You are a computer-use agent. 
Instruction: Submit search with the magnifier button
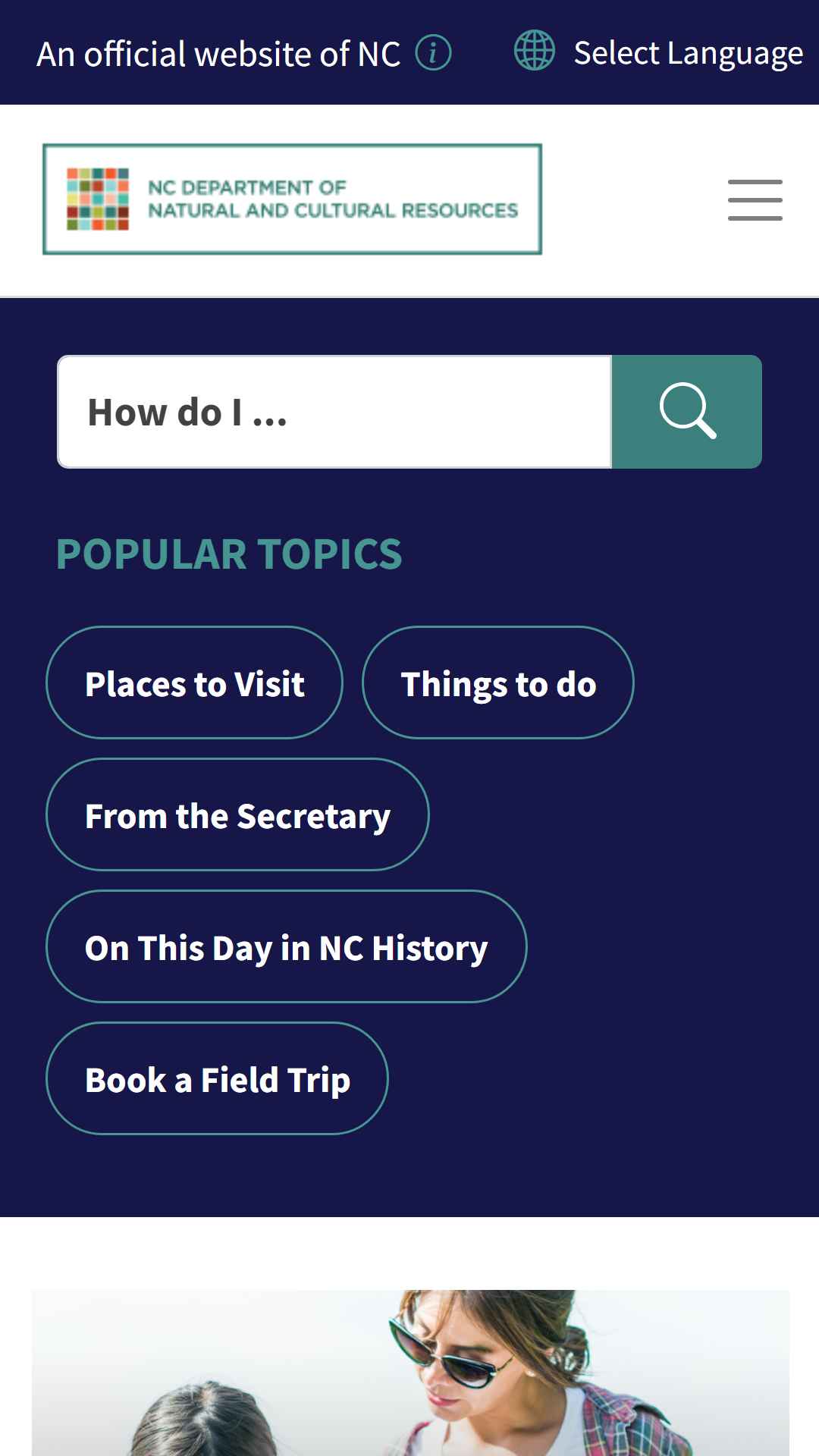tap(687, 412)
